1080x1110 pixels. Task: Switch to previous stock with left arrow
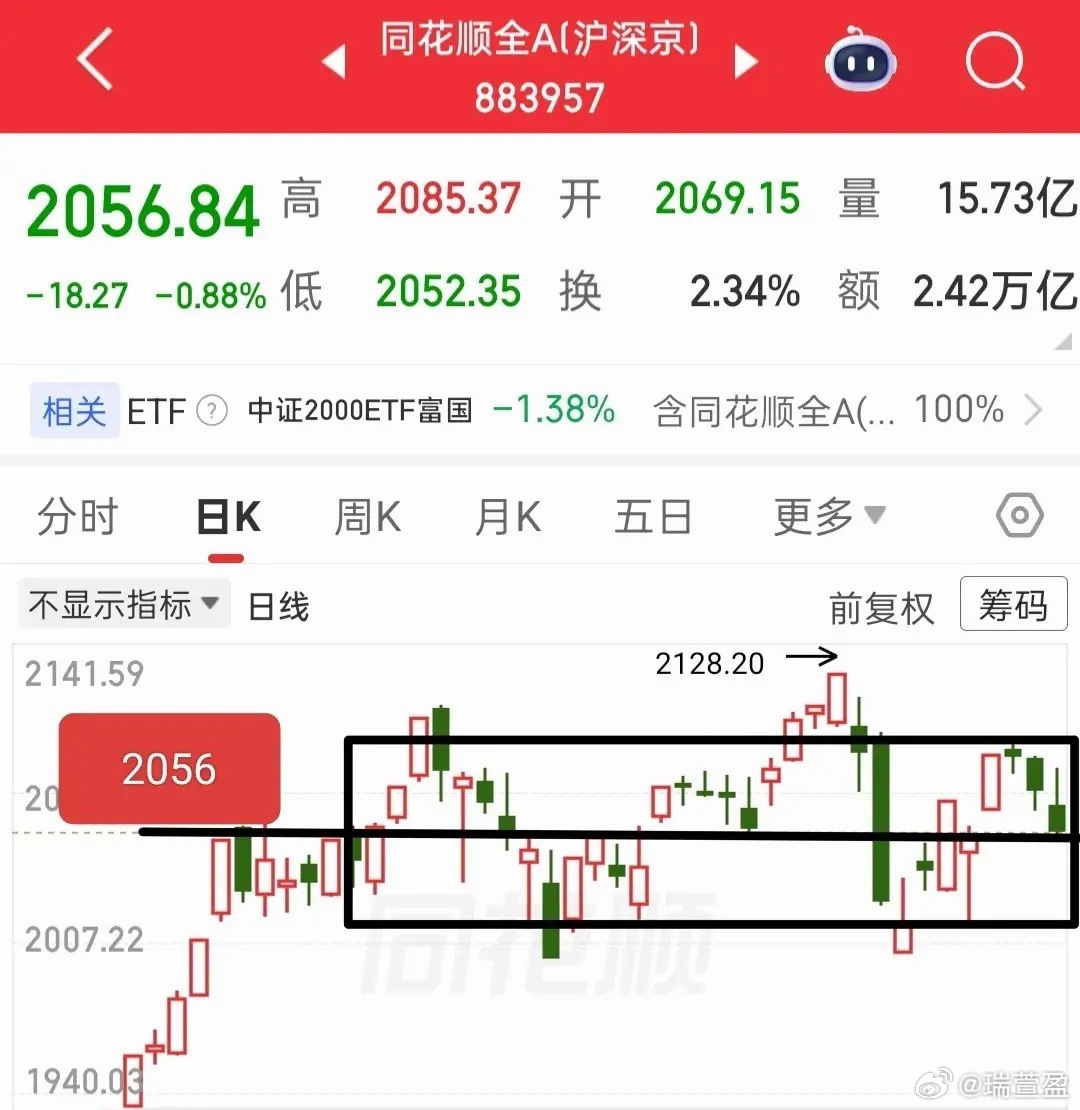coord(332,60)
